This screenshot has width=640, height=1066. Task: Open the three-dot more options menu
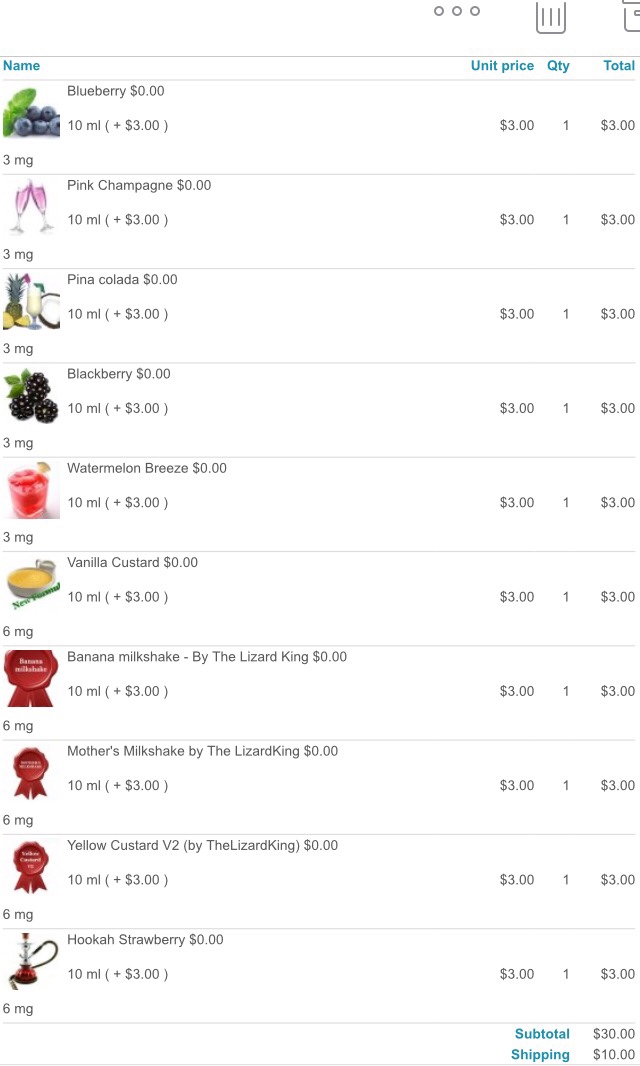457,11
